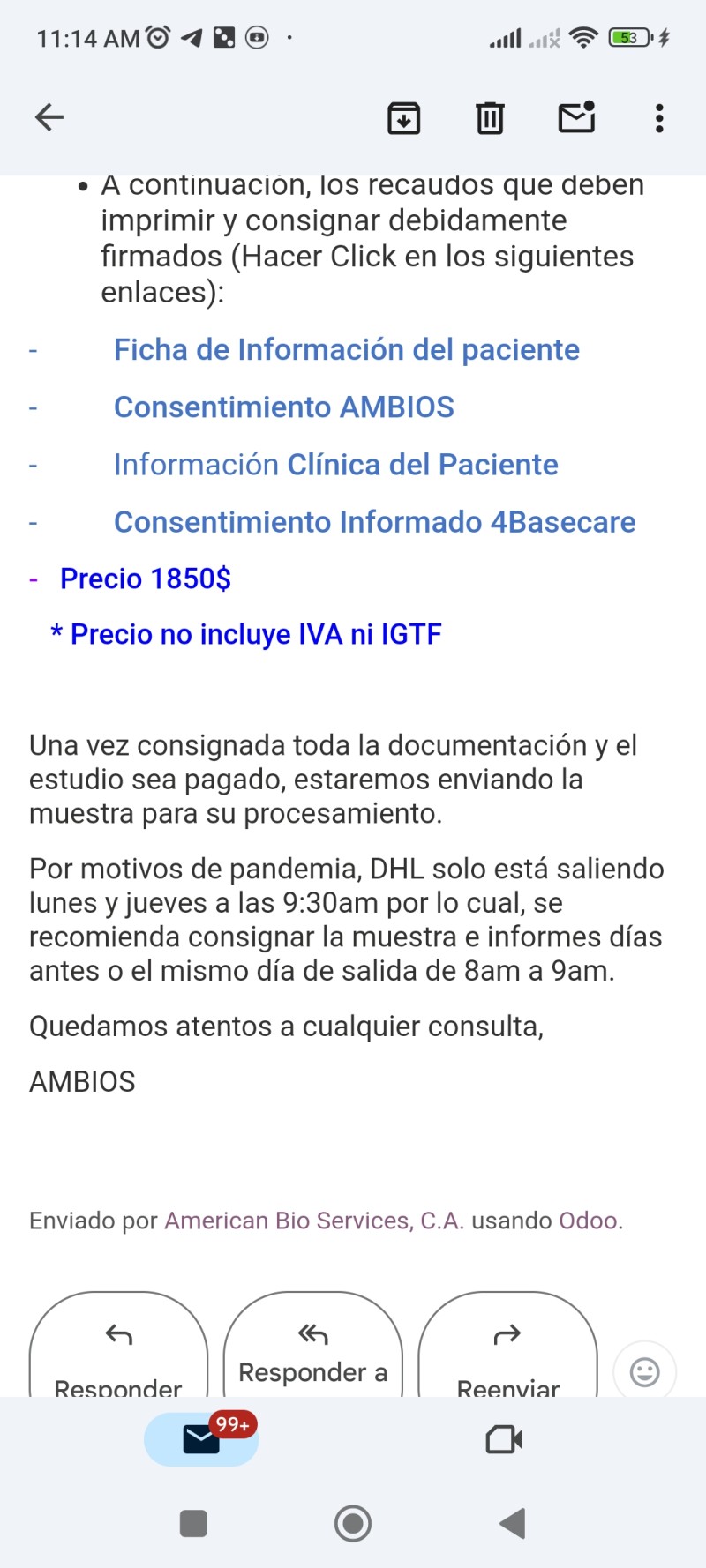The image size is (706, 1568).
Task: Switch to the Meet video tab
Action: coord(504,1439)
